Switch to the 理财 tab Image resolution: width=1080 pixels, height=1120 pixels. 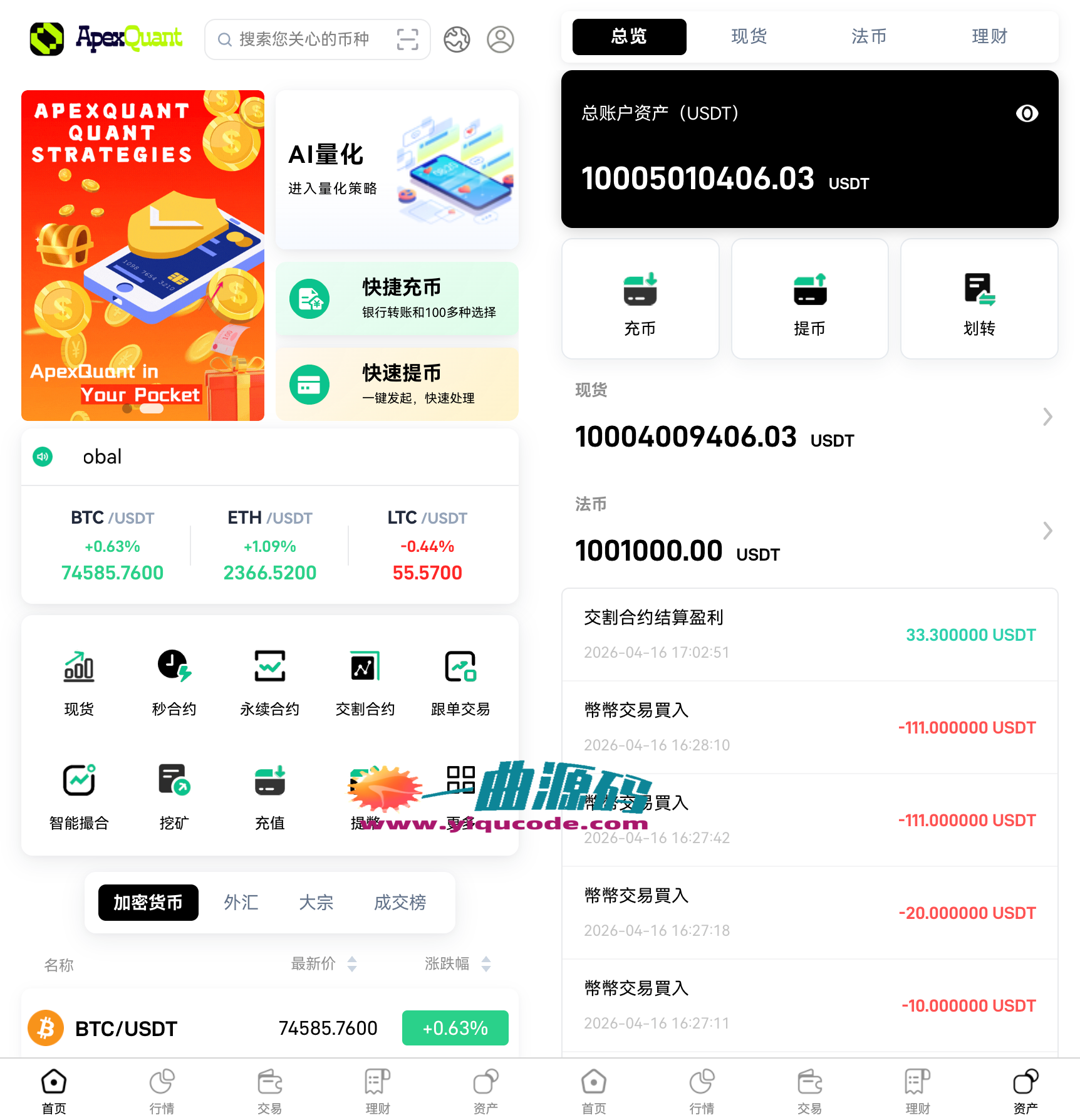coord(989,36)
